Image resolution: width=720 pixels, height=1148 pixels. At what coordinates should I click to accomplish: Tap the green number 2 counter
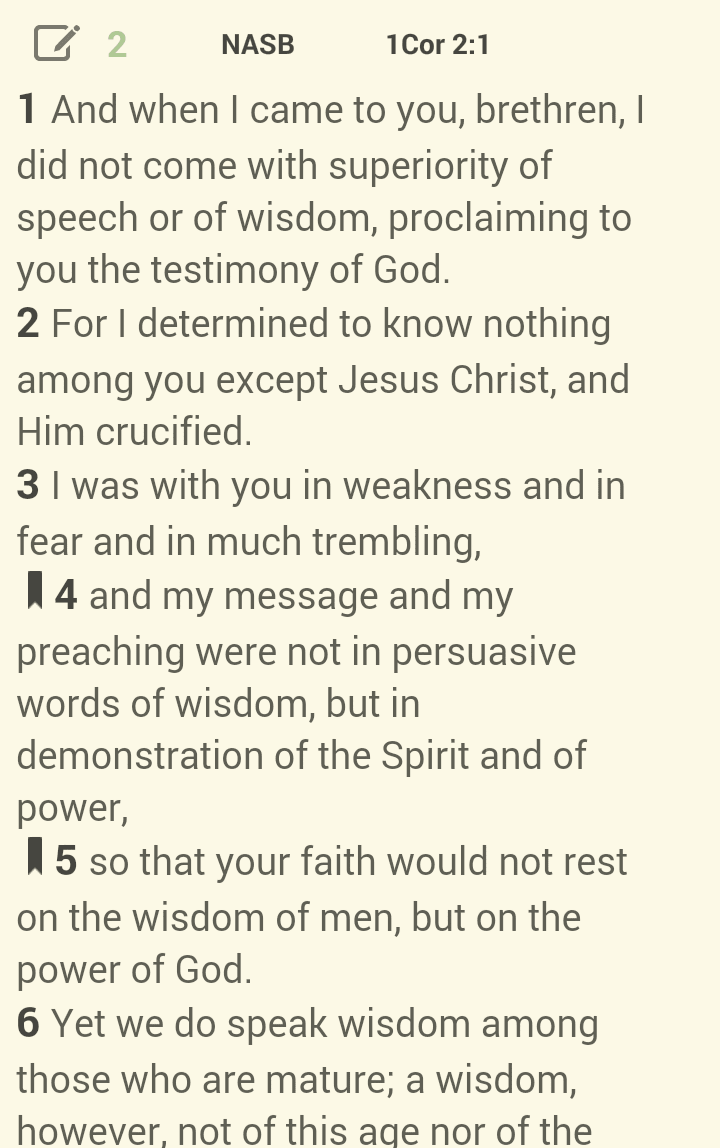point(117,45)
